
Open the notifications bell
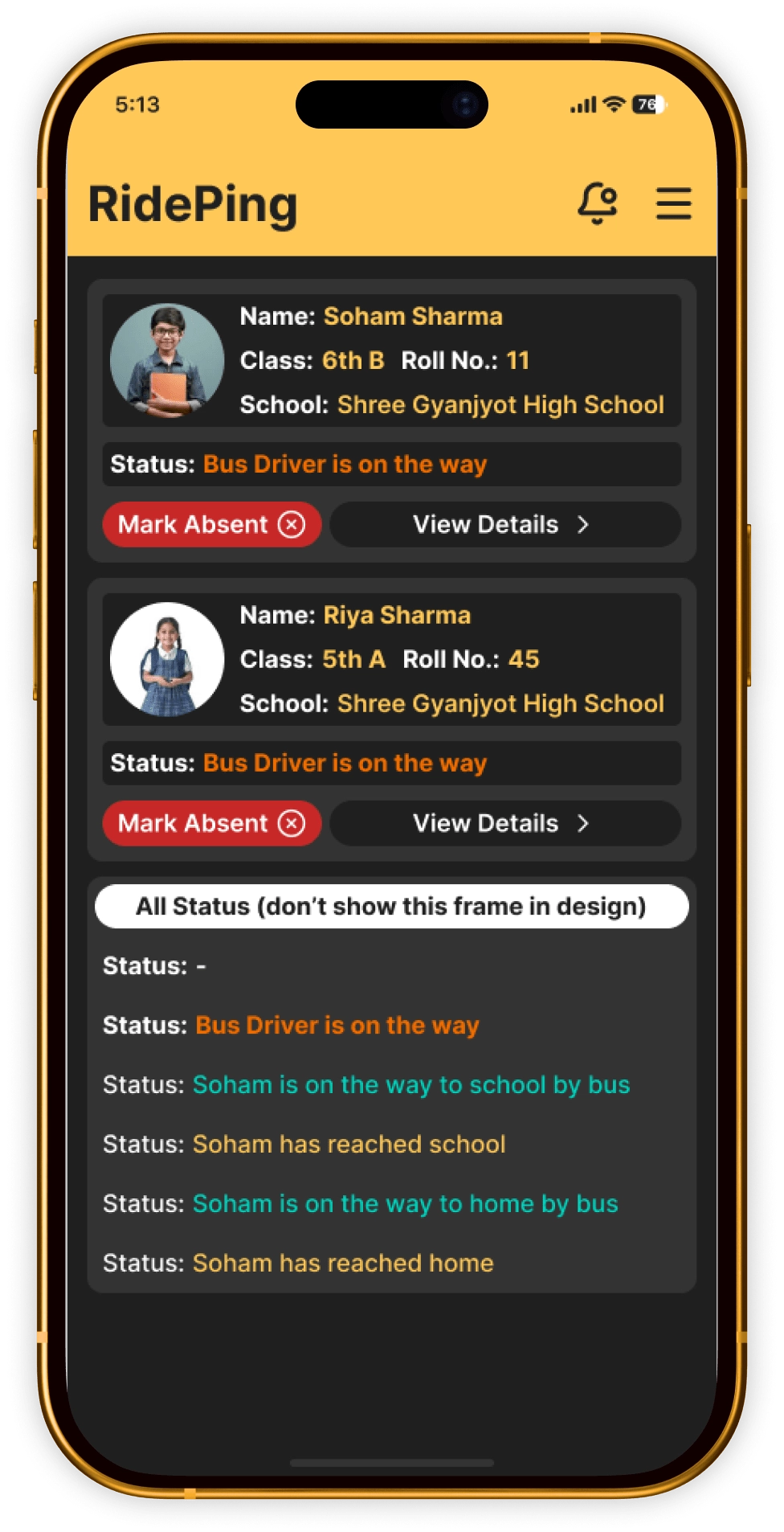[598, 203]
